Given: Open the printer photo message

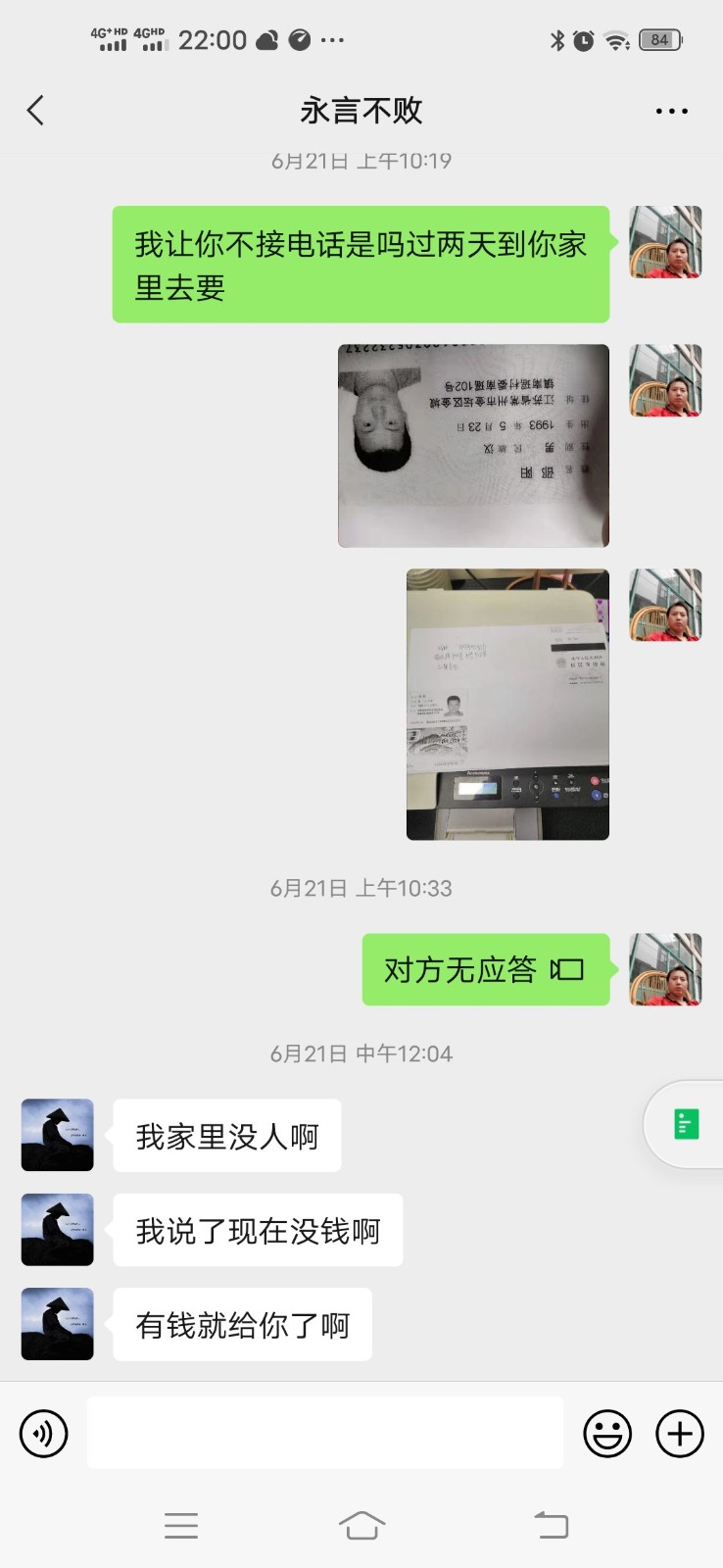Looking at the screenshot, I should pyautogui.click(x=507, y=704).
